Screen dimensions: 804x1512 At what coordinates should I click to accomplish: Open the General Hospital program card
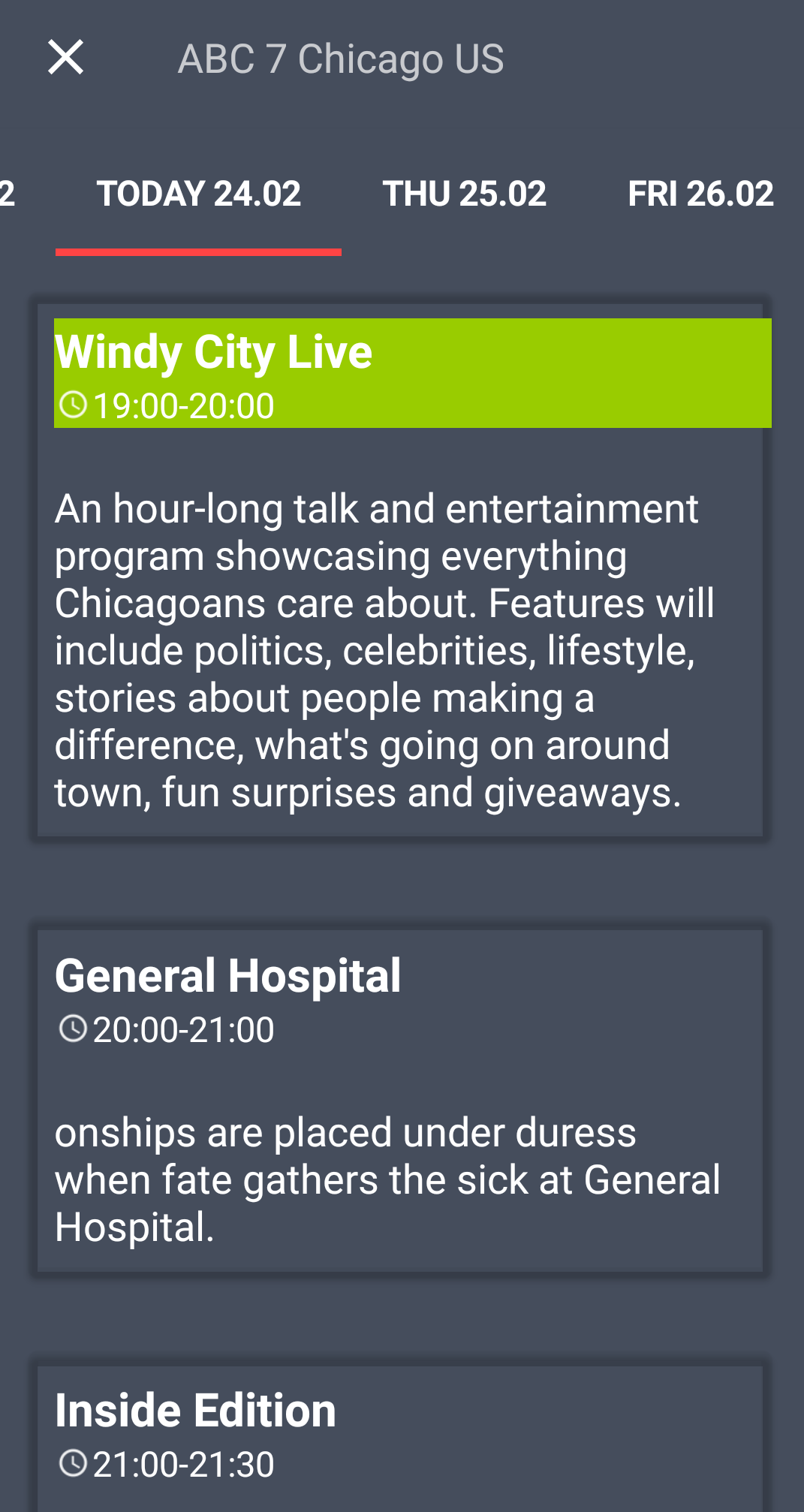(x=401, y=1100)
